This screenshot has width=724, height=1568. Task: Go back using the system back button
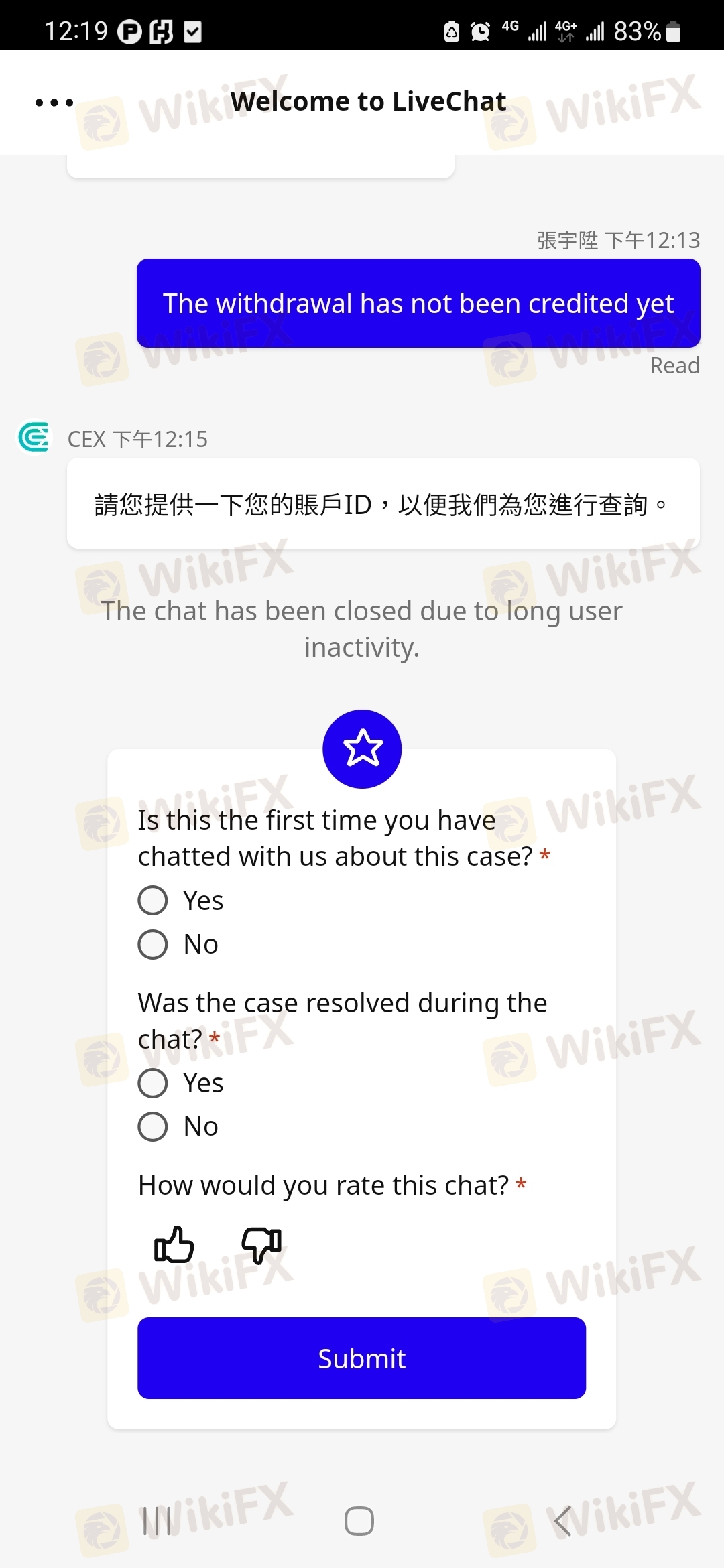[563, 1520]
